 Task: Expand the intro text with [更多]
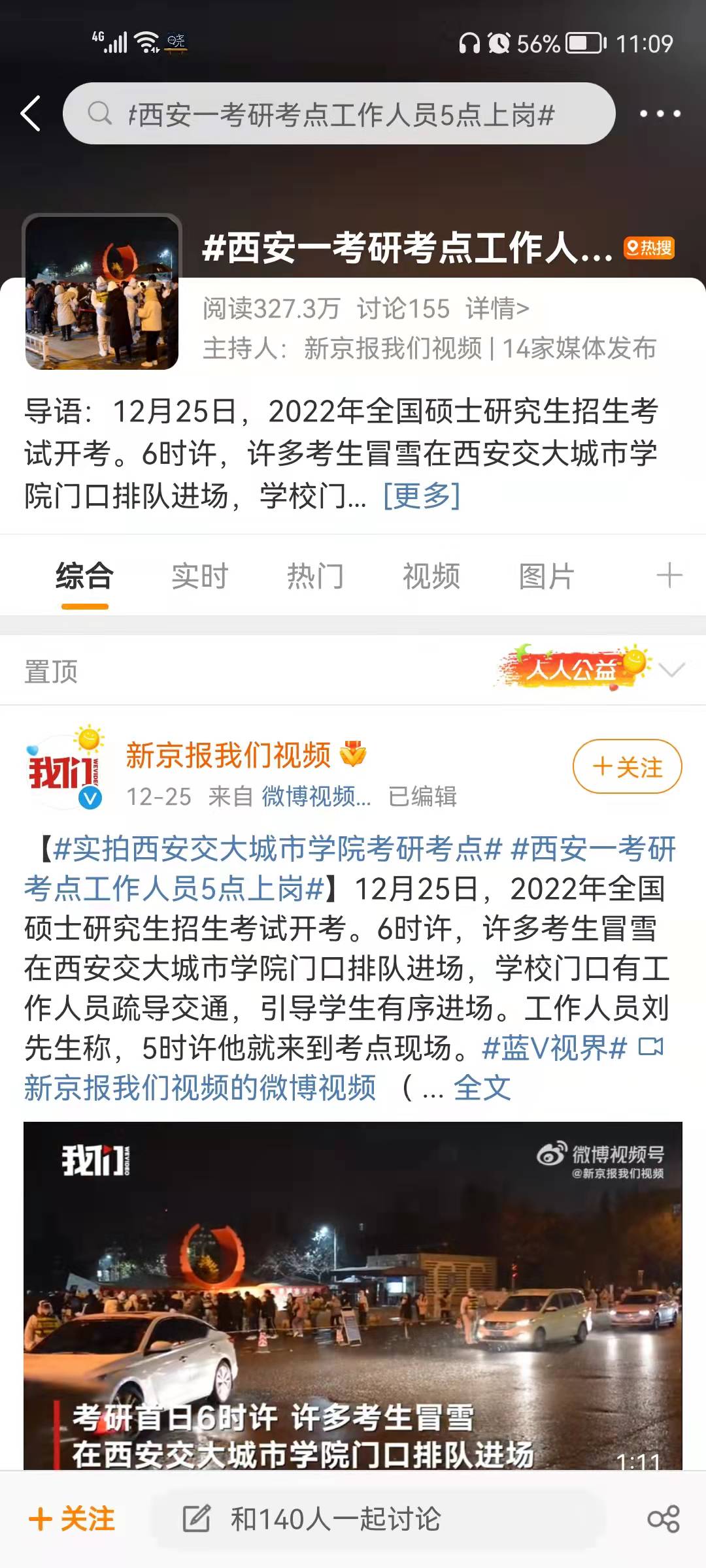pos(422,495)
